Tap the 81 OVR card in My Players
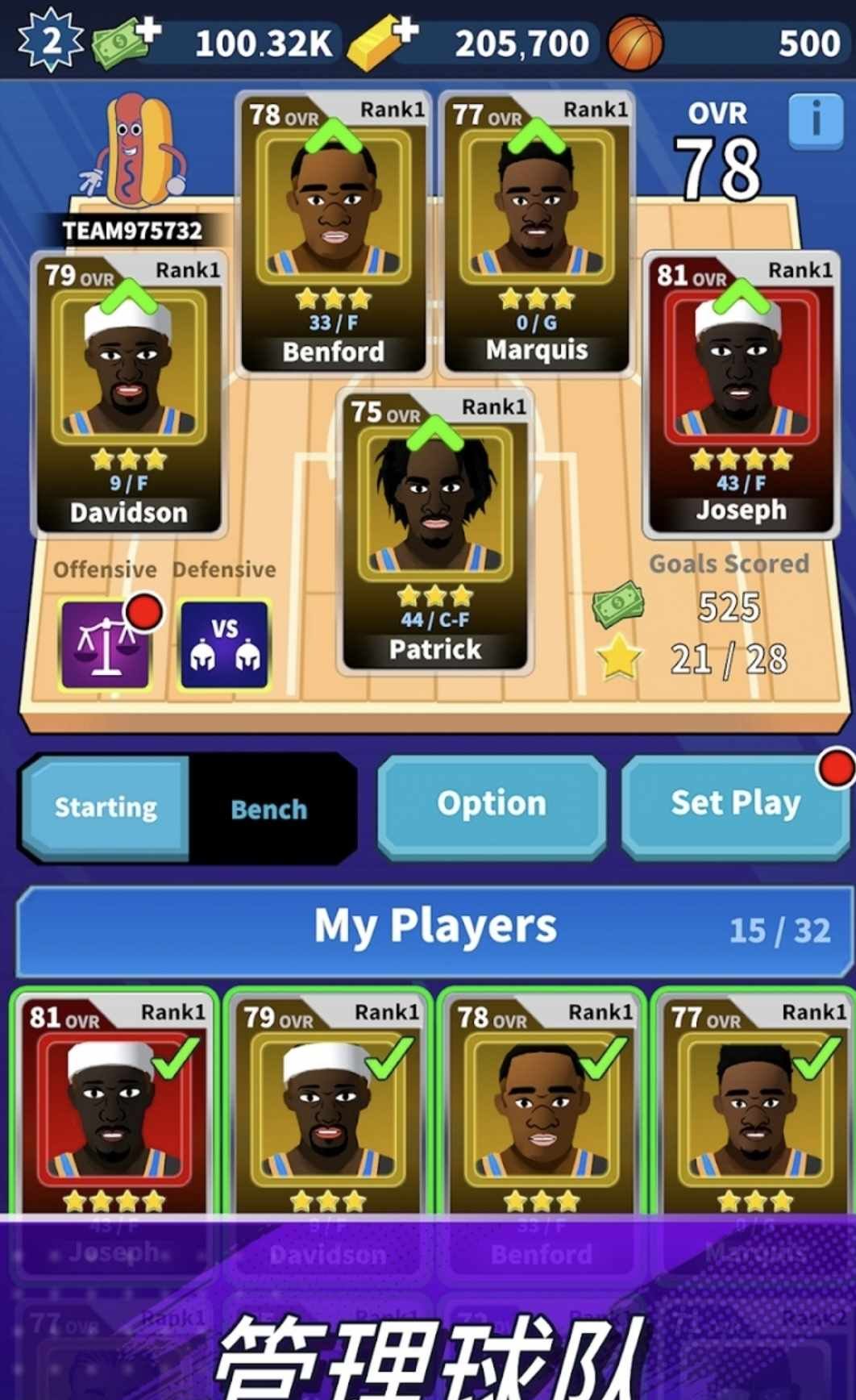 [114, 1105]
